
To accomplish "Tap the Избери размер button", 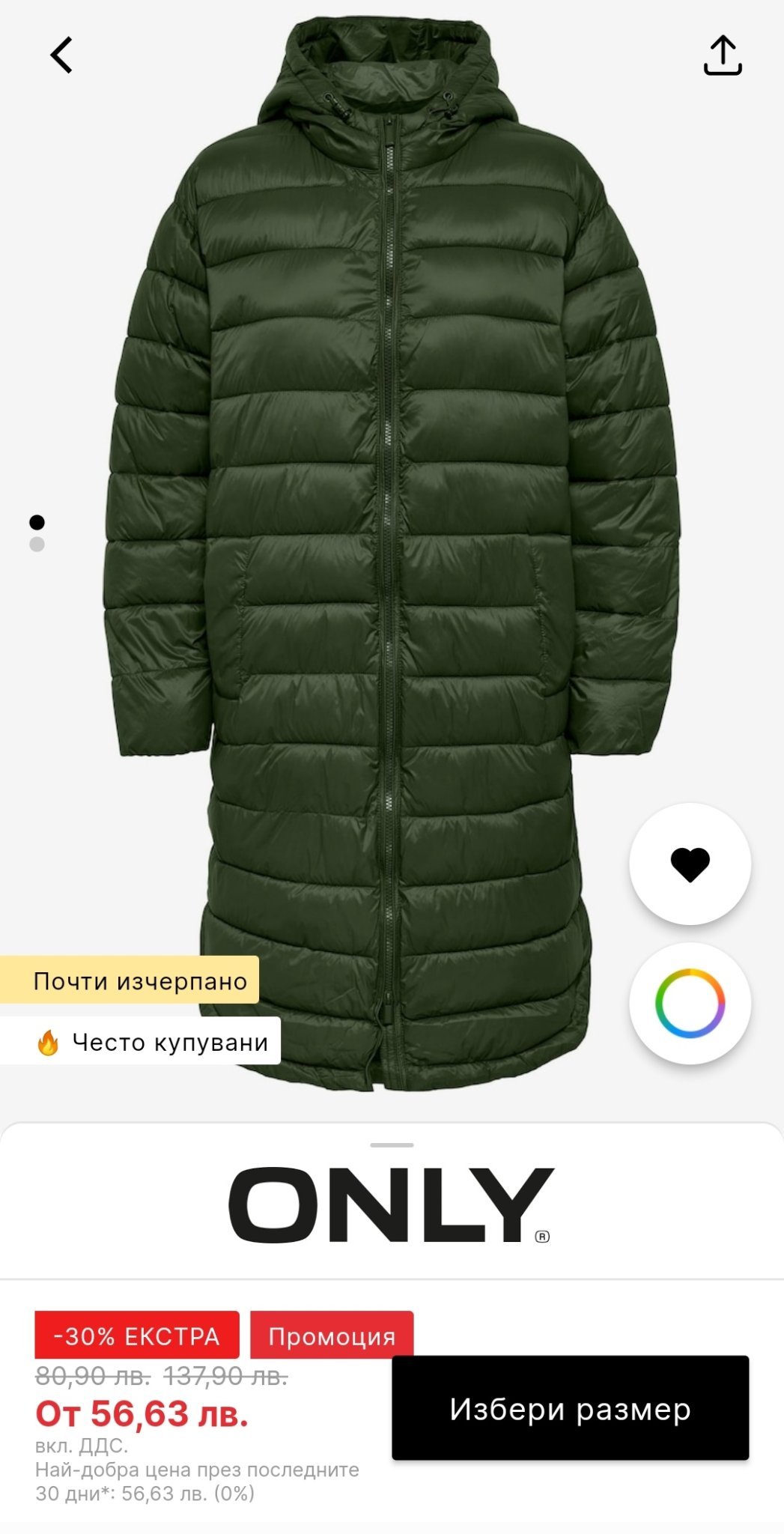I will click(571, 1409).
